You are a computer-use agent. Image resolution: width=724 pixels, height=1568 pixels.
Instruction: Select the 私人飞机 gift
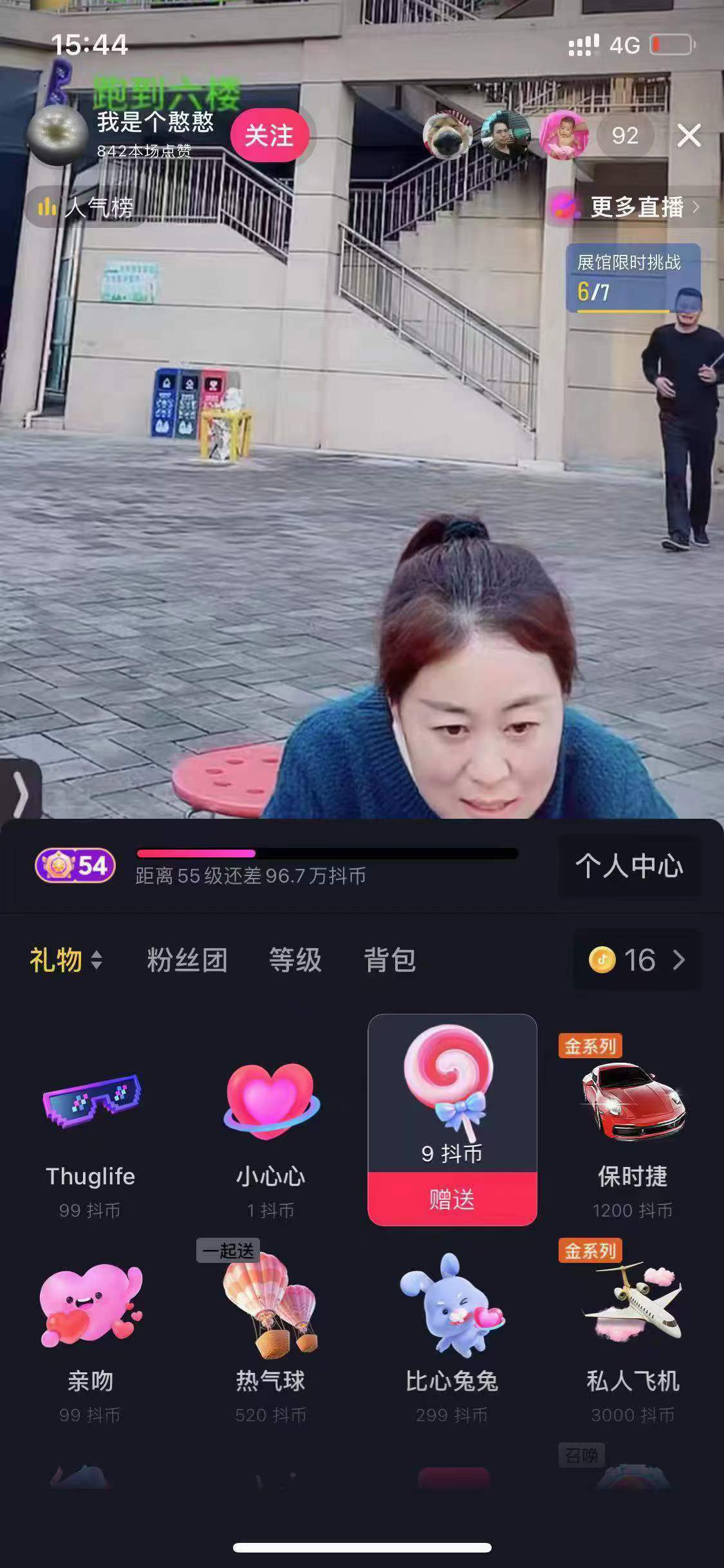tap(632, 1326)
